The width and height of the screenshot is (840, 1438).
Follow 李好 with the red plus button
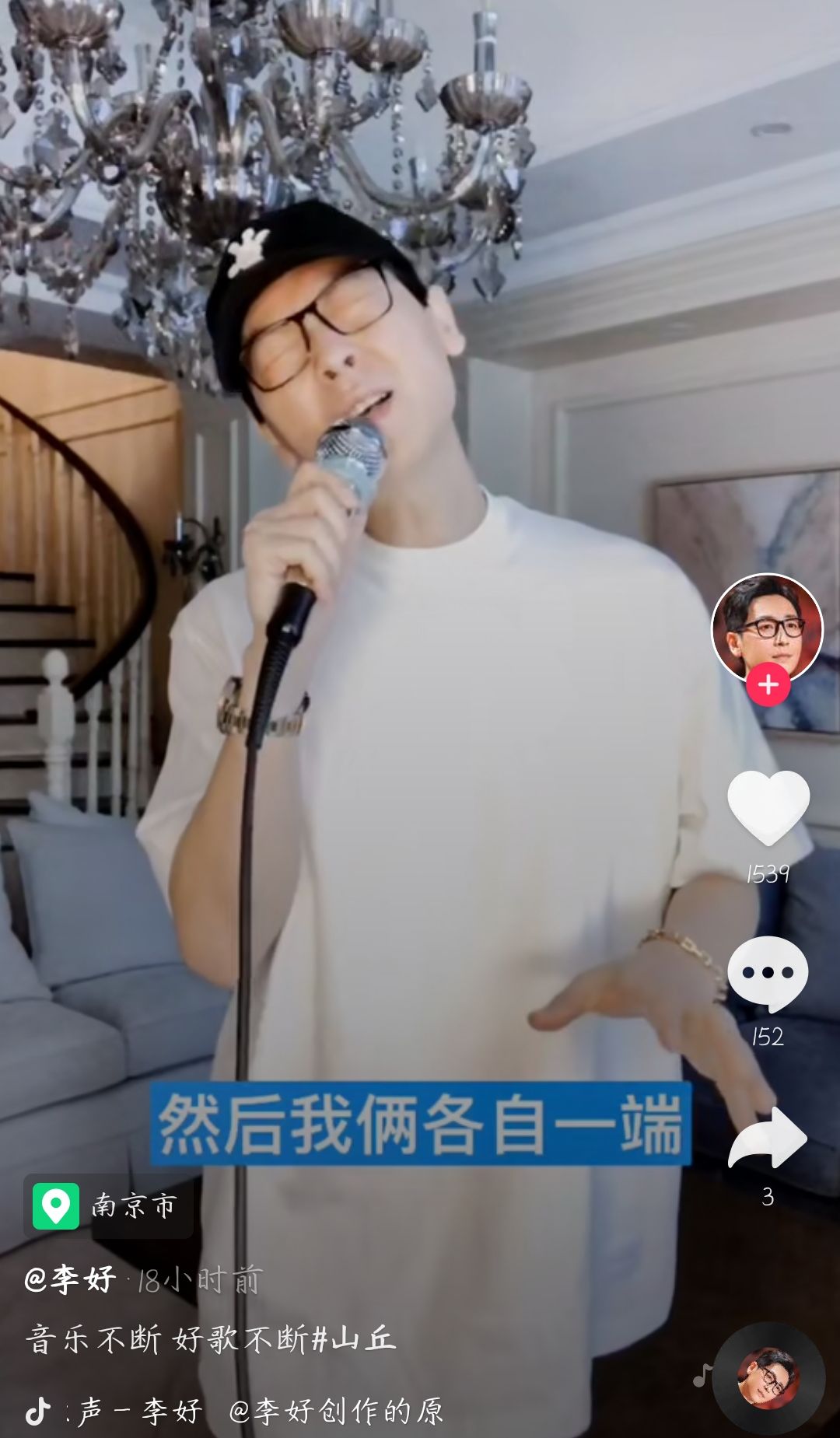pyautogui.click(x=768, y=685)
